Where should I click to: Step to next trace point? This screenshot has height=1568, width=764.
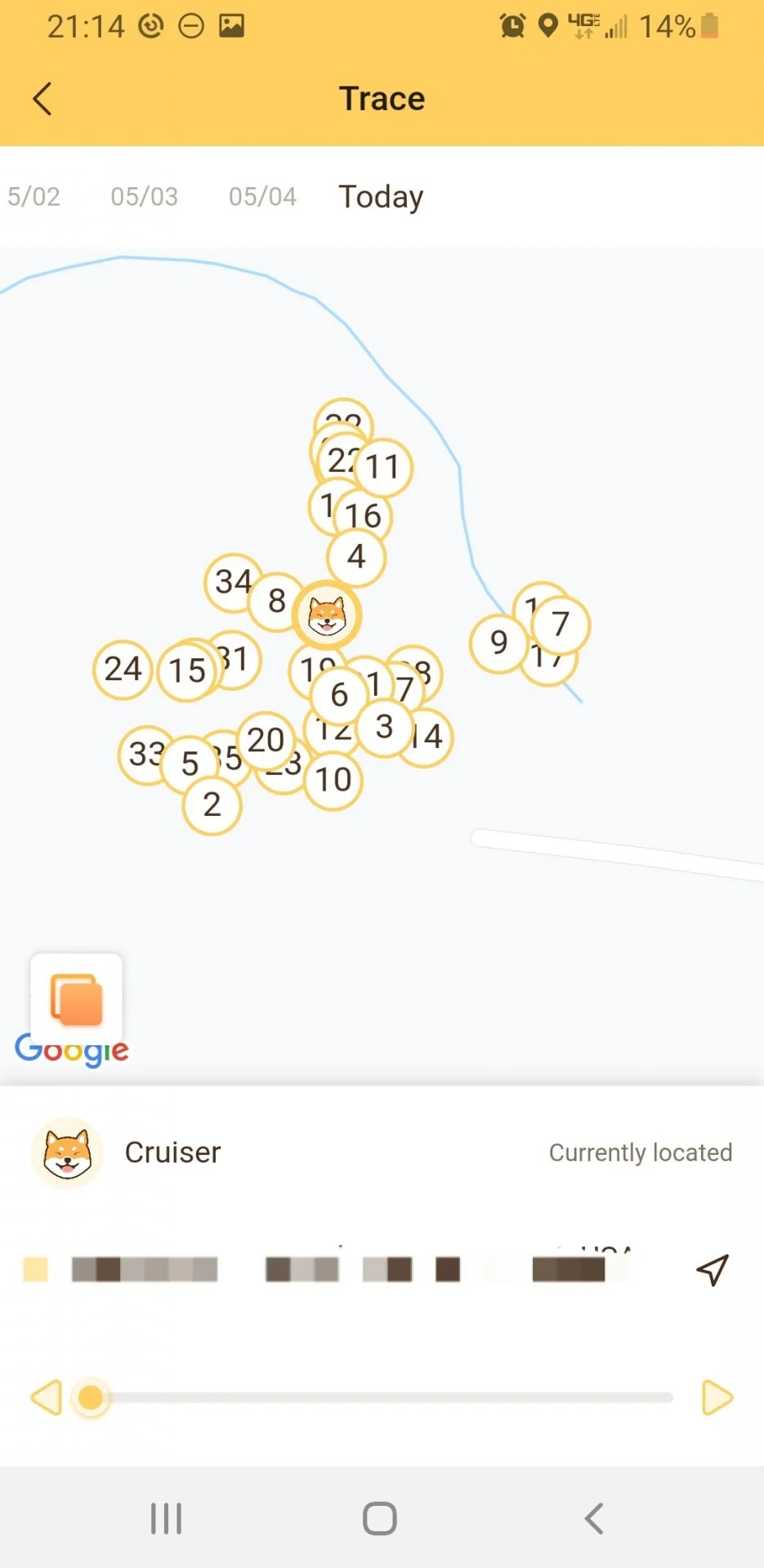pyautogui.click(x=717, y=1397)
